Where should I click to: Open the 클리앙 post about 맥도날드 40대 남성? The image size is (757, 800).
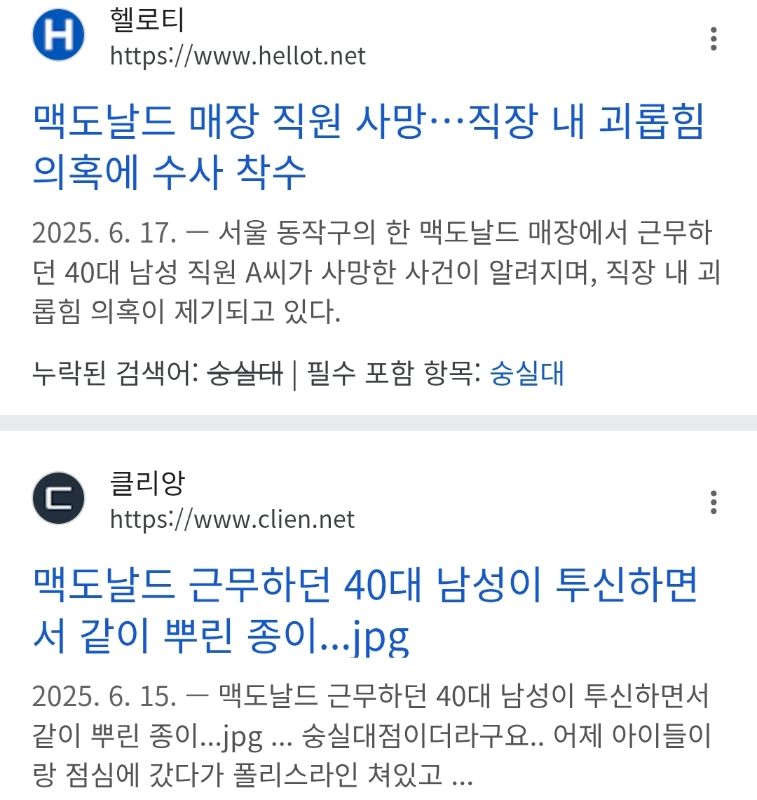[364, 610]
